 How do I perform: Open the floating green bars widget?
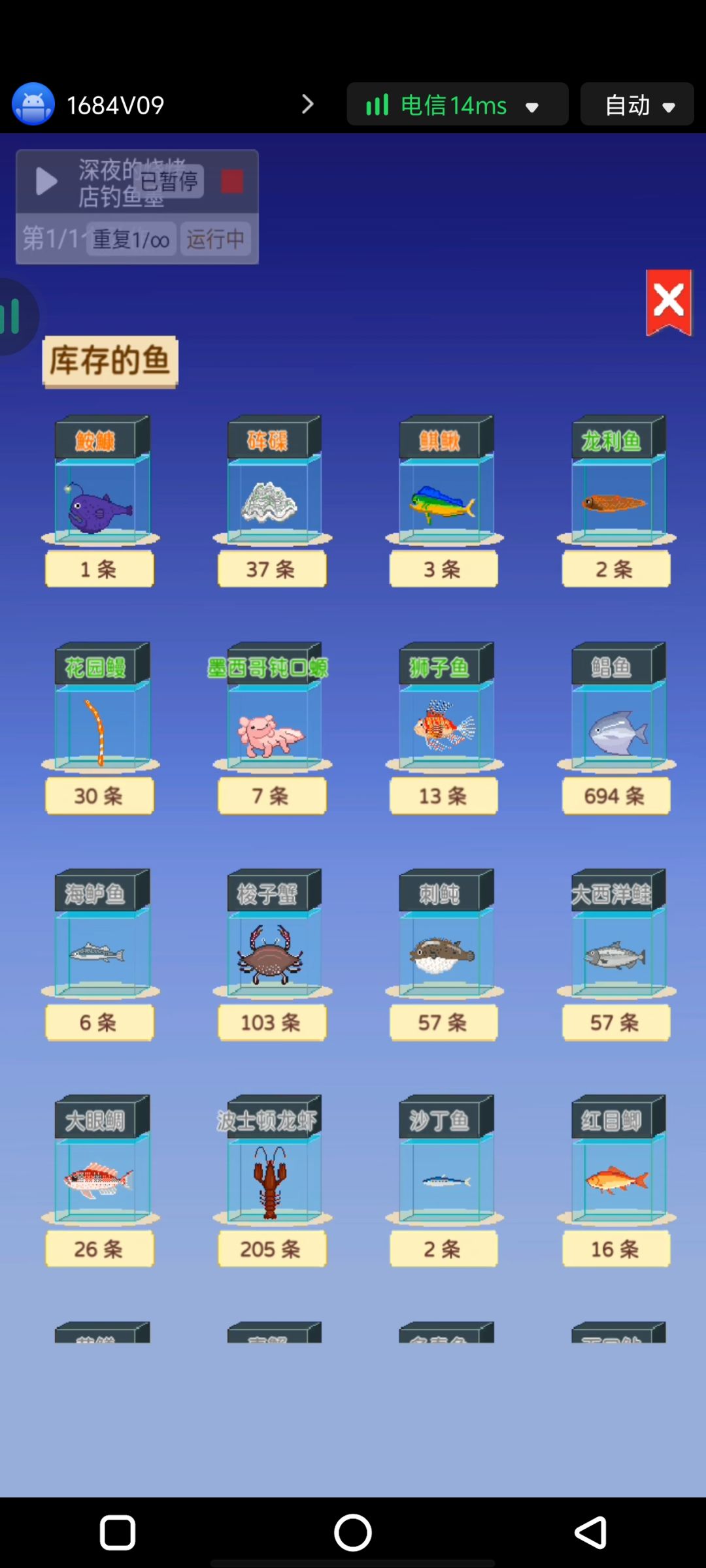point(14,317)
